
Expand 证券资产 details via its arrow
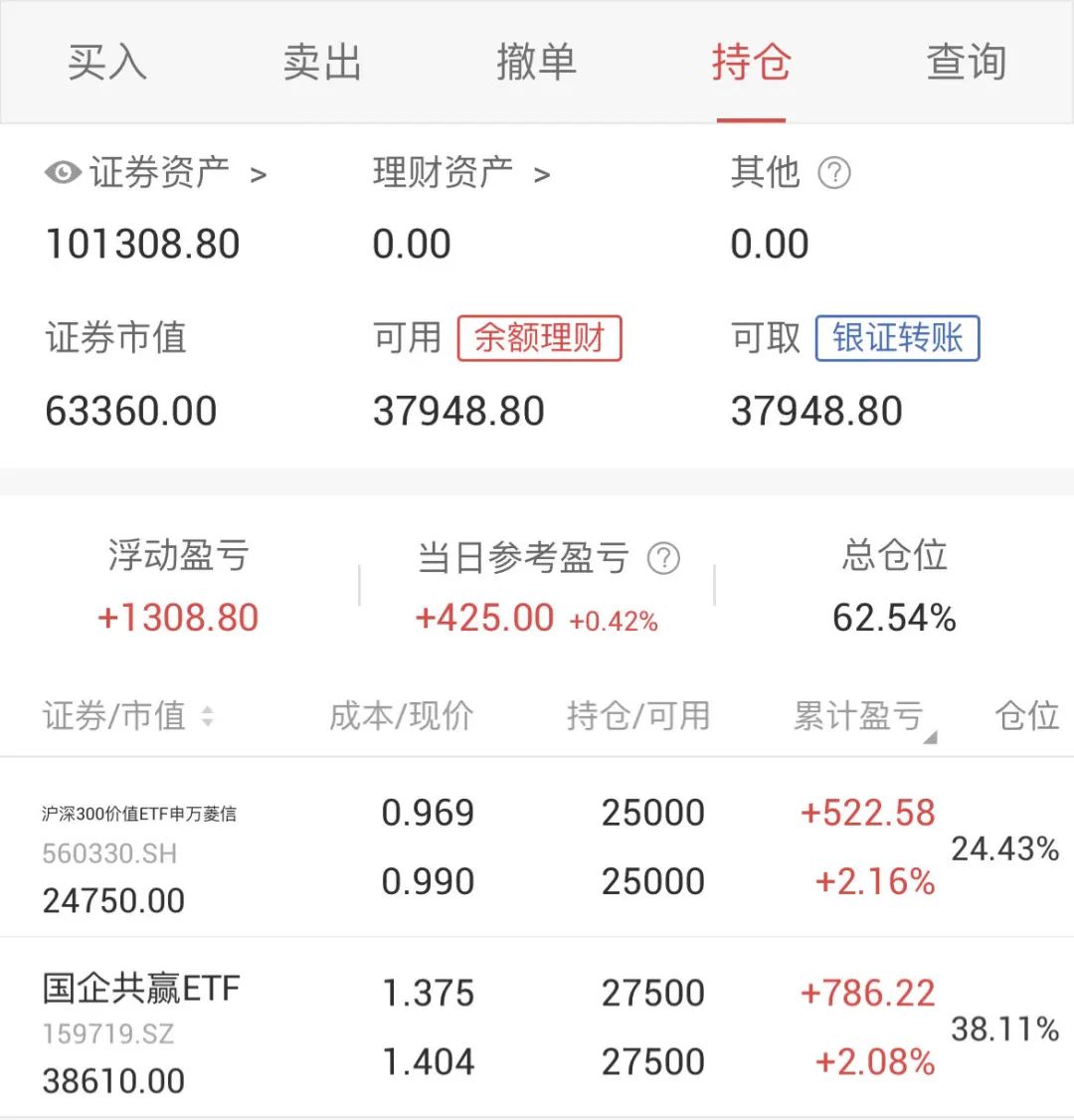(257, 172)
